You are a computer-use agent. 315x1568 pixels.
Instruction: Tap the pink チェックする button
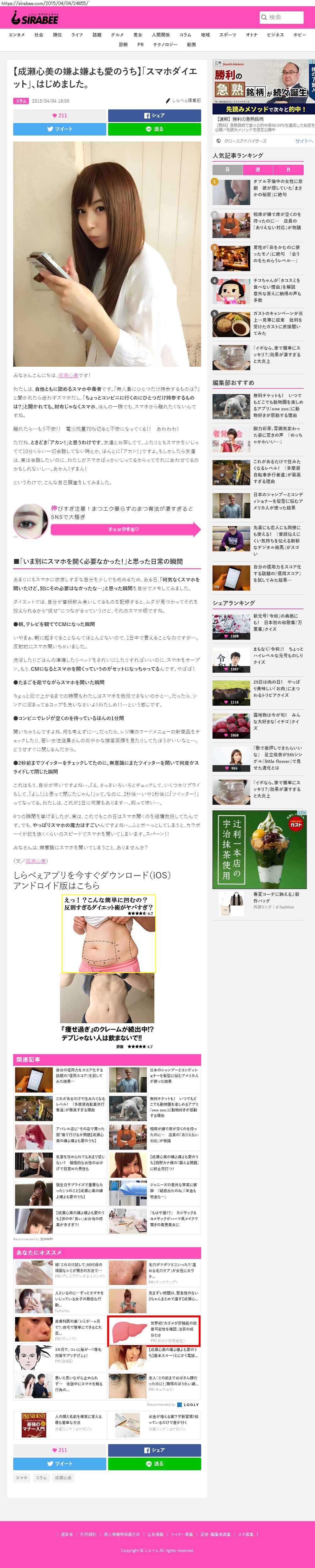pyautogui.click(x=124, y=529)
